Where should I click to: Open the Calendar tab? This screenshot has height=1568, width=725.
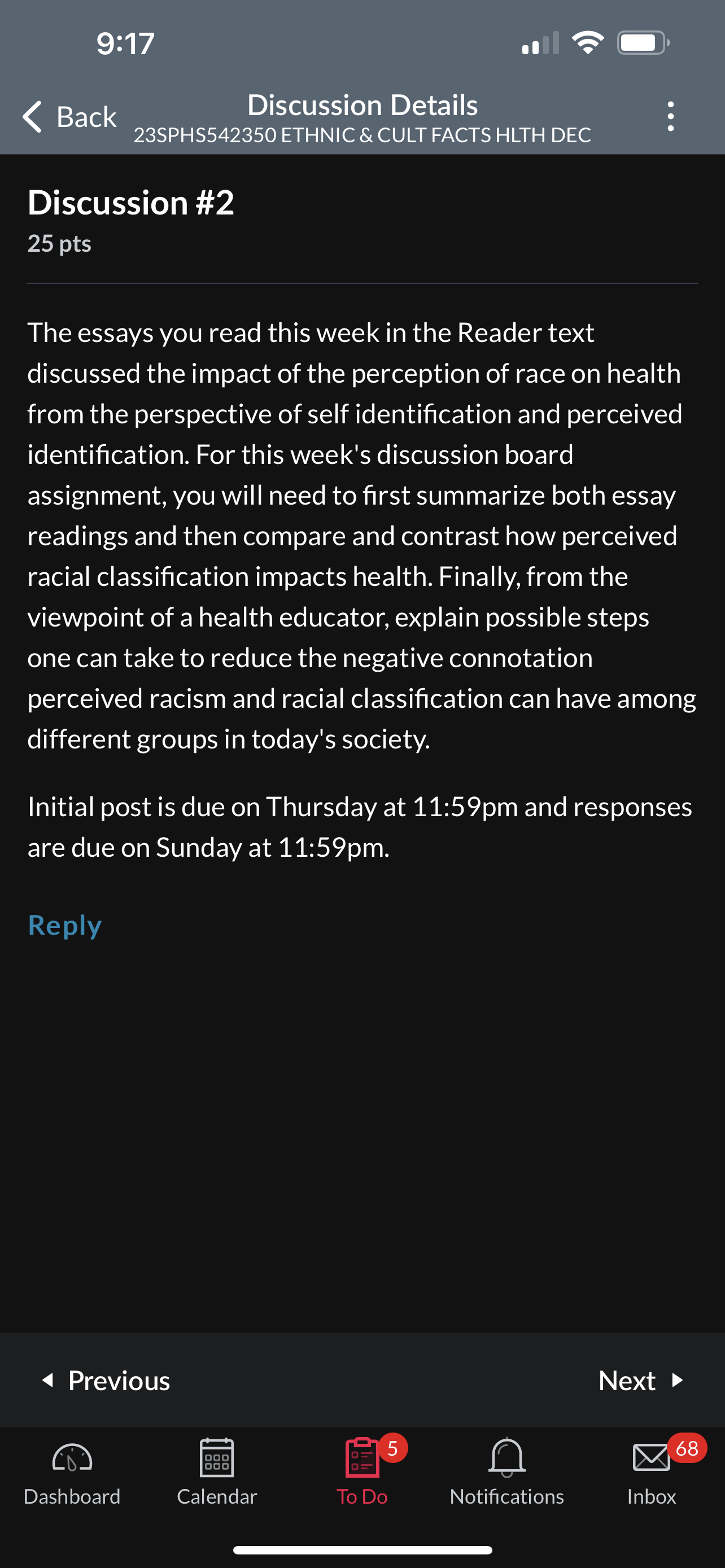pyautogui.click(x=217, y=1472)
